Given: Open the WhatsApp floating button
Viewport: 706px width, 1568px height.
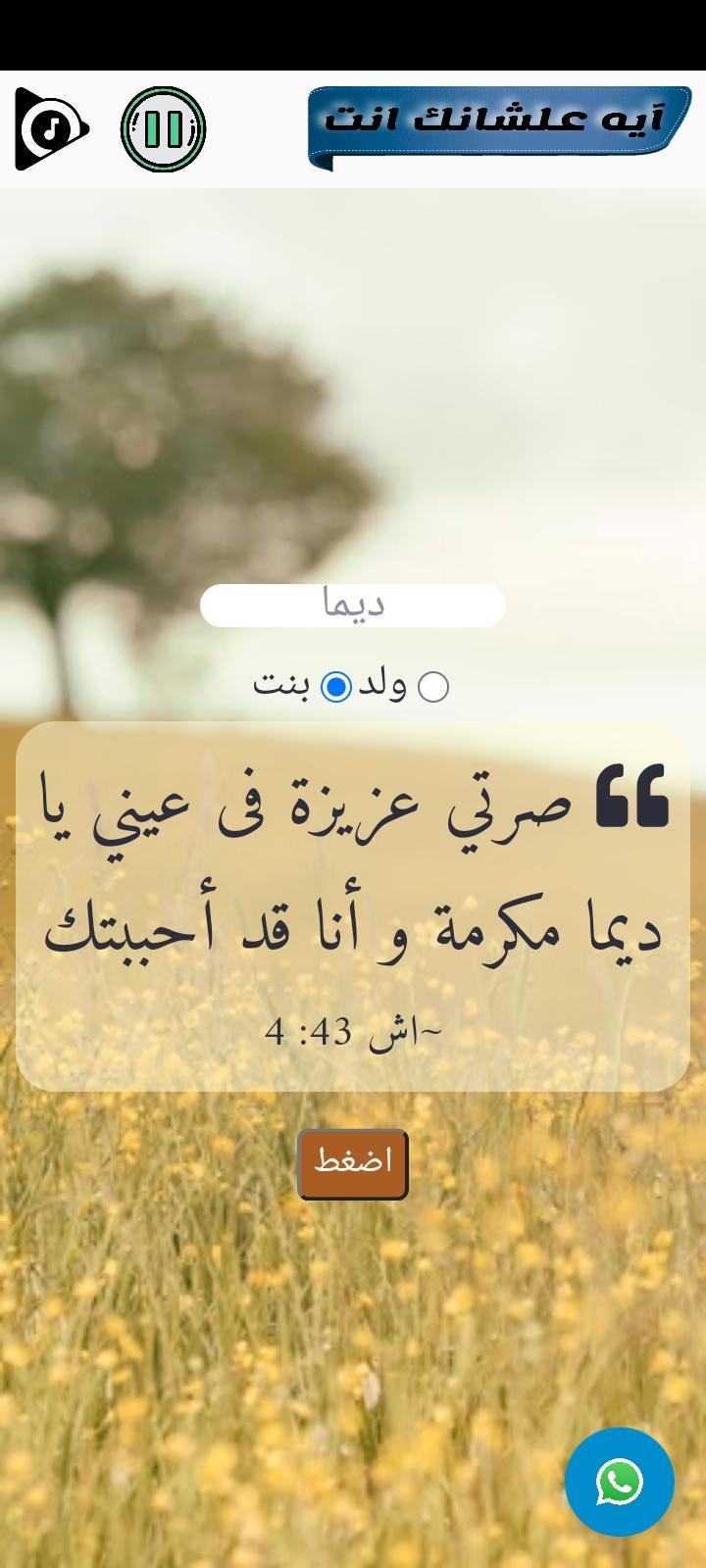Looking at the screenshot, I should coord(619,1481).
